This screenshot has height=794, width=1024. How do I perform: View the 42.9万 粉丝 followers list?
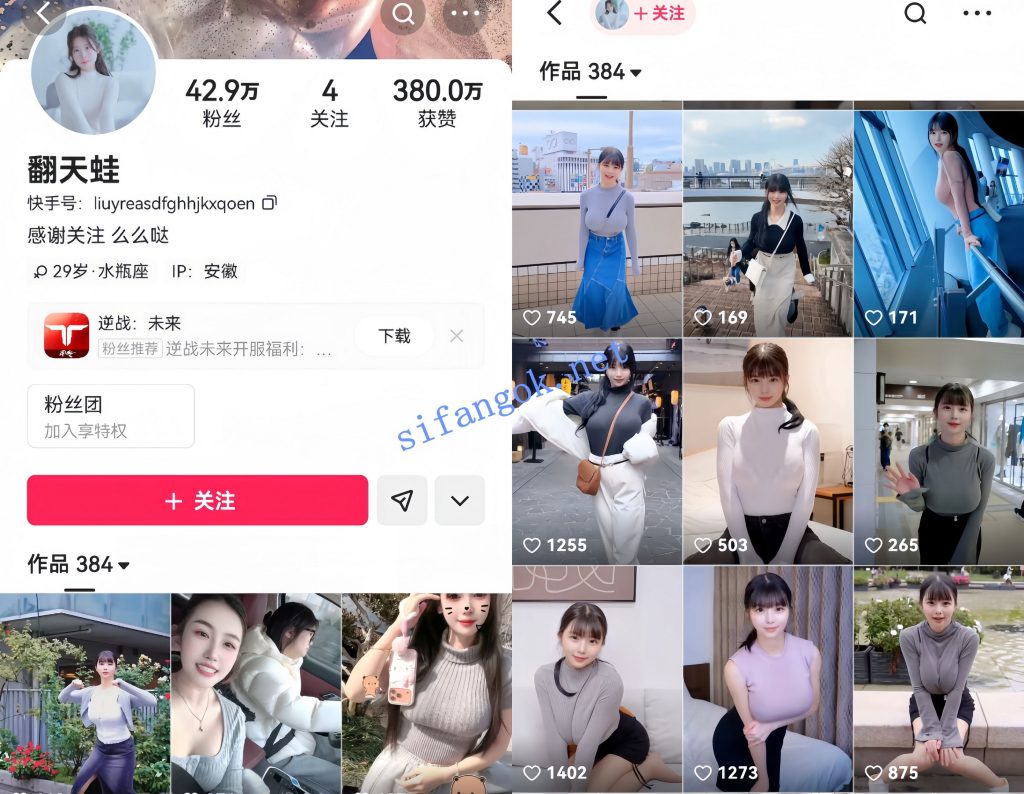[221, 102]
